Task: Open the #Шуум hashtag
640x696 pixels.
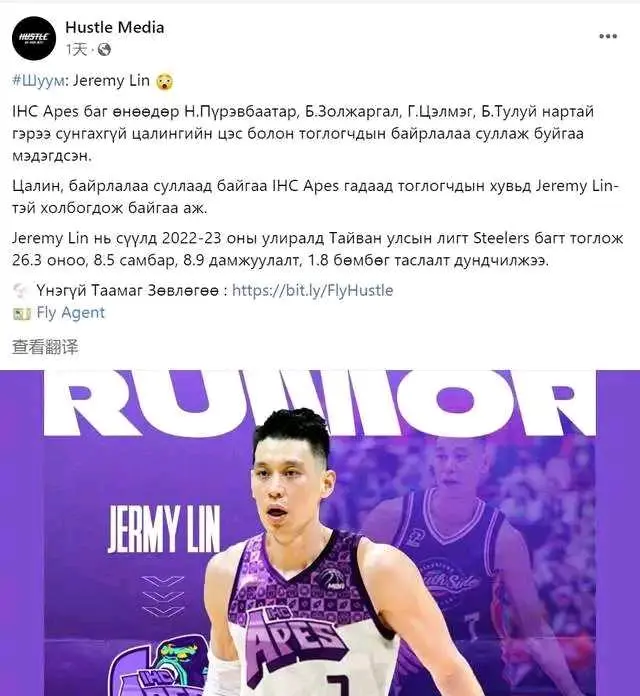Action: pyautogui.click(x=39, y=81)
